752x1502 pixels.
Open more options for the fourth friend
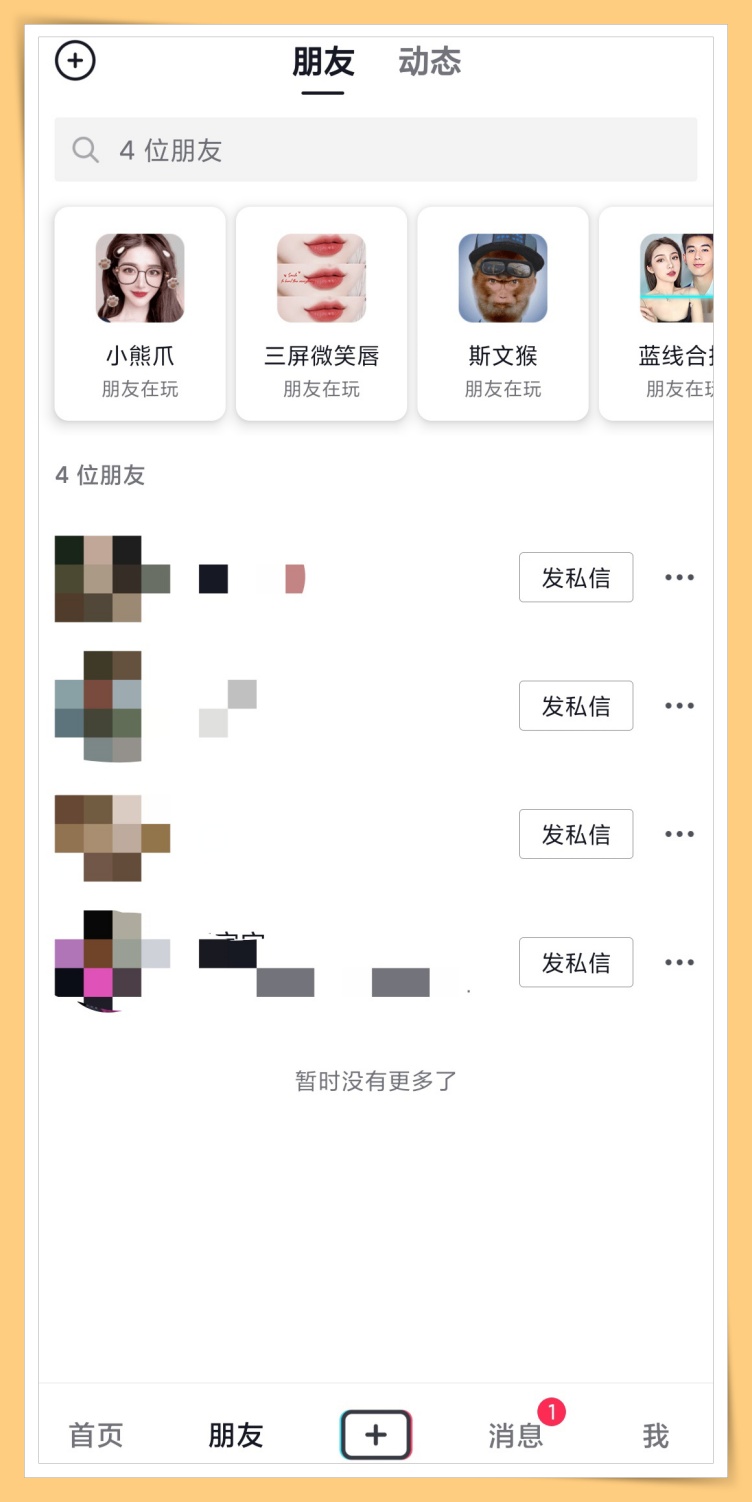click(679, 962)
